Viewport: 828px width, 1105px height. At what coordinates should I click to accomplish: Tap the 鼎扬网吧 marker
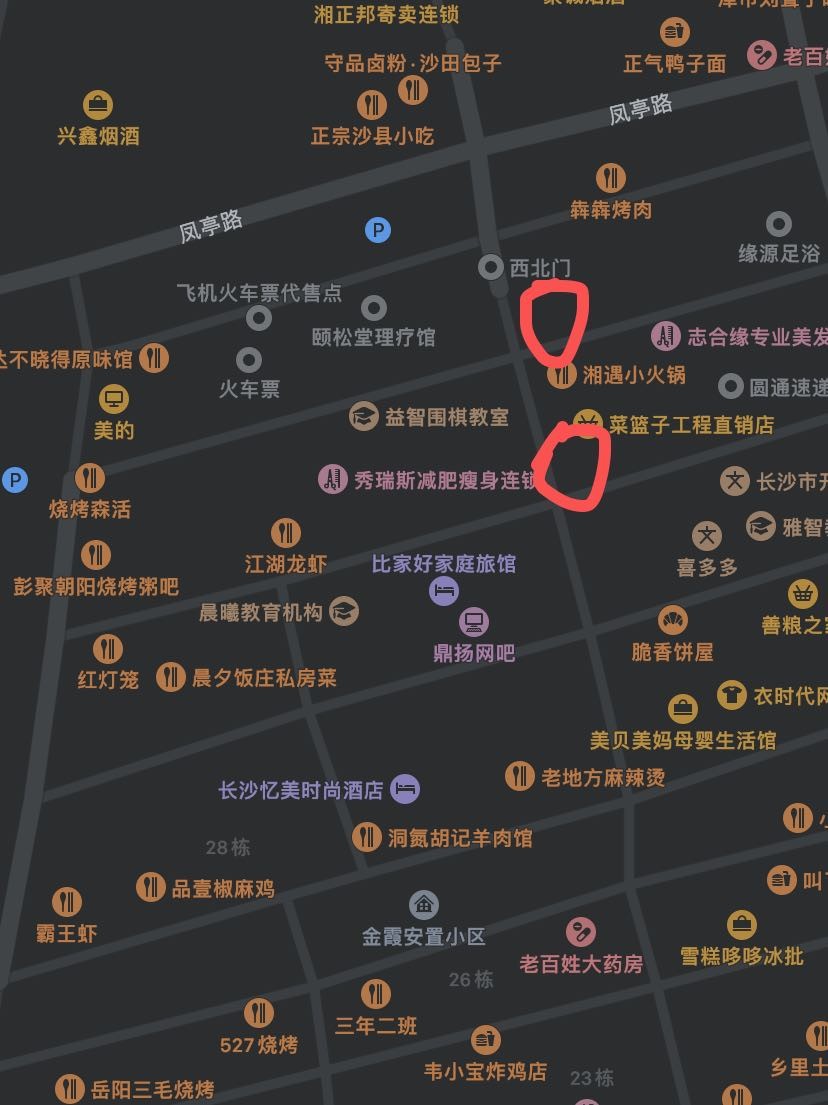coord(474,623)
